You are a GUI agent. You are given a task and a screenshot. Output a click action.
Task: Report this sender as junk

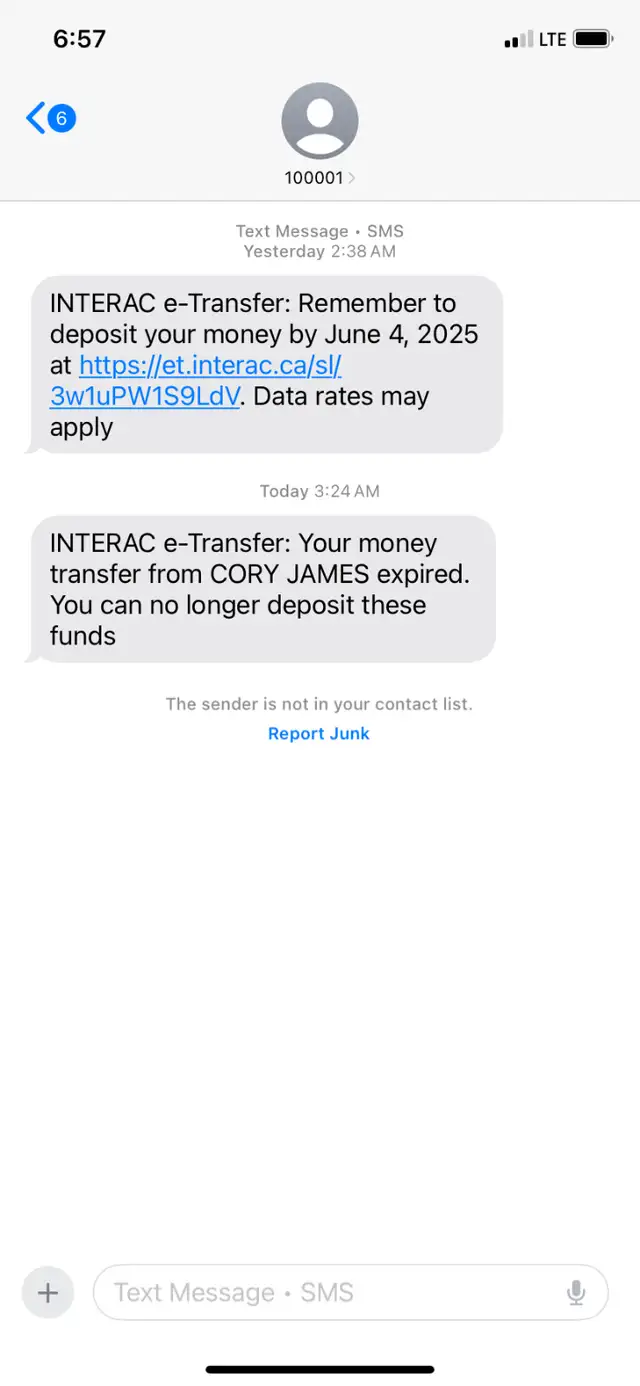click(319, 733)
